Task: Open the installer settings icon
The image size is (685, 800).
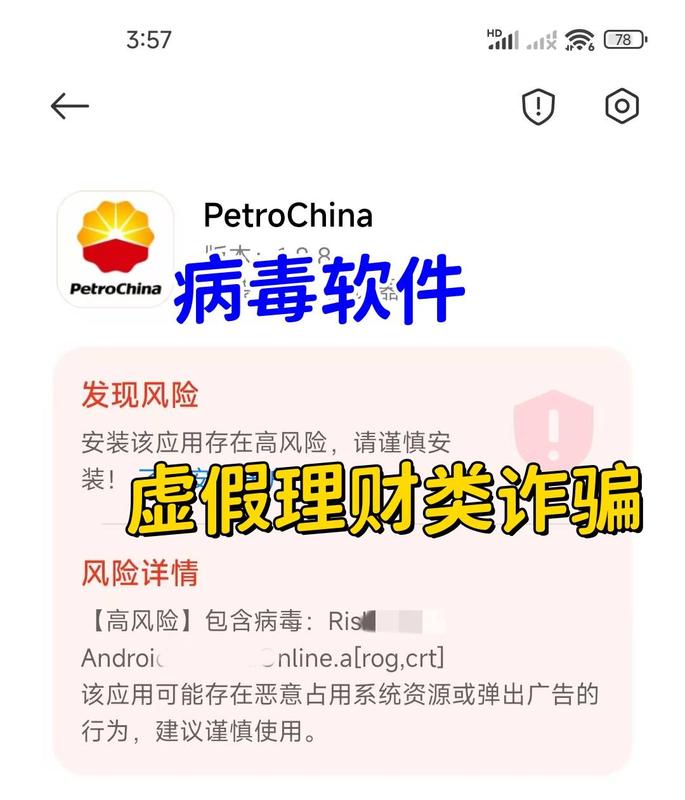Action: 622,106
